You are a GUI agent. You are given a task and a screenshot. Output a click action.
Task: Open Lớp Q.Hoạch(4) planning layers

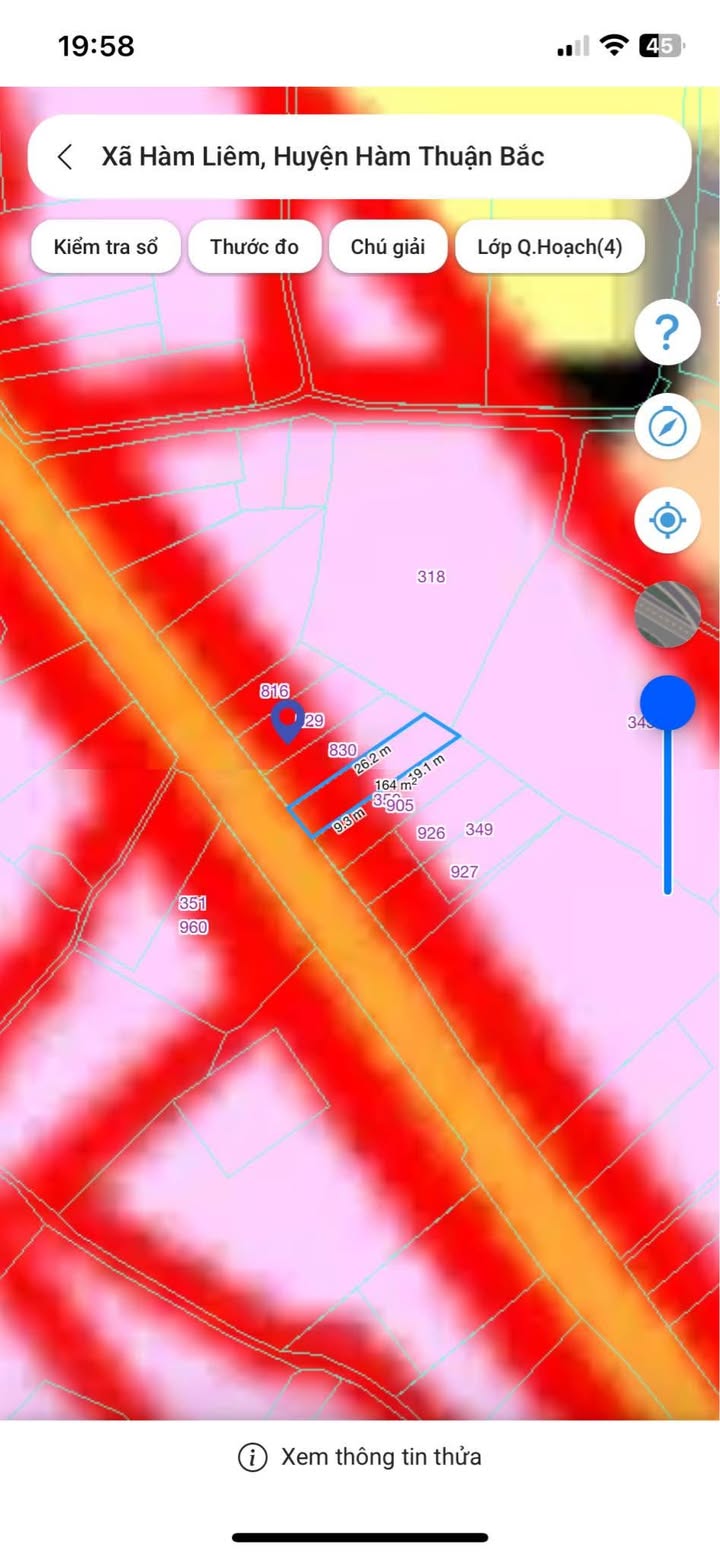(x=549, y=247)
